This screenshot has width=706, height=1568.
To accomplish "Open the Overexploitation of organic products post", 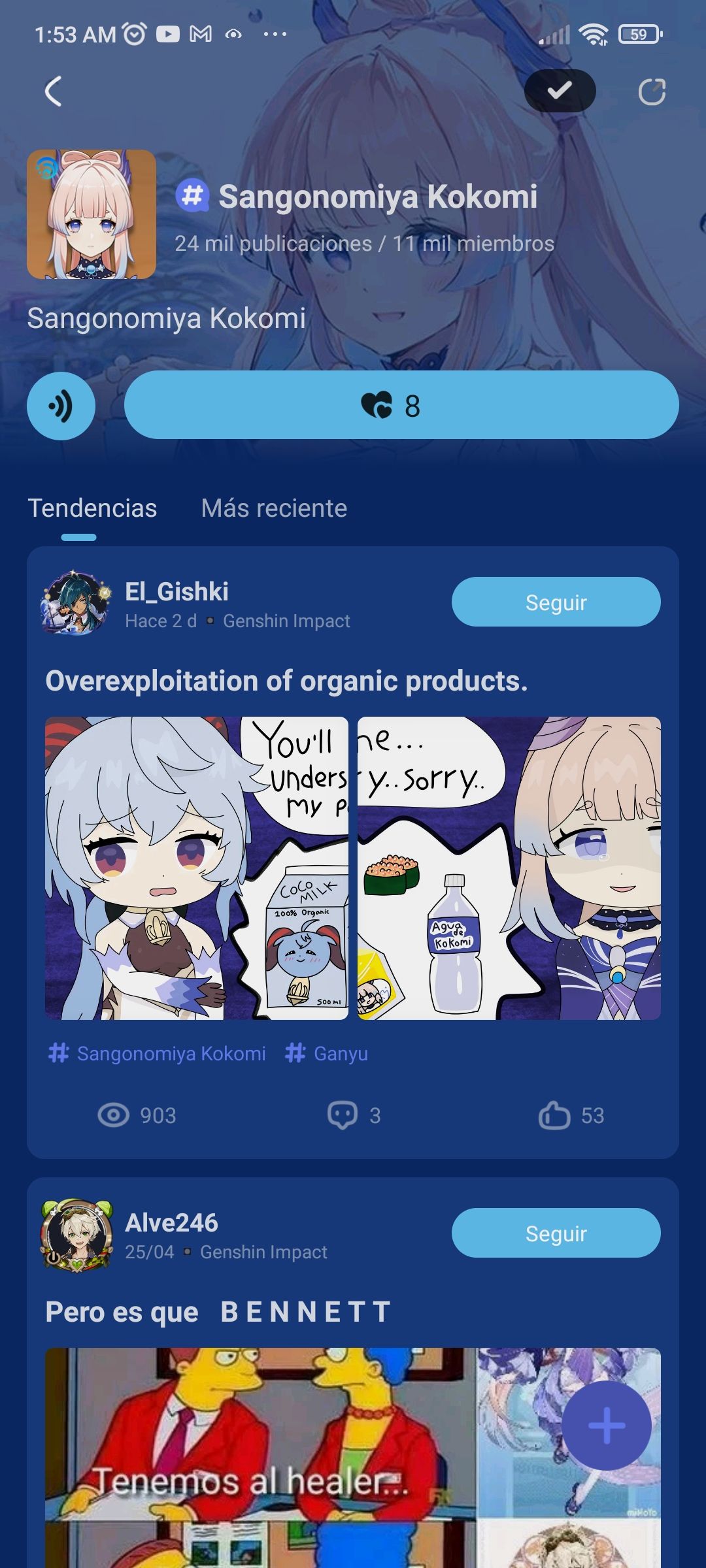I will coord(286,681).
